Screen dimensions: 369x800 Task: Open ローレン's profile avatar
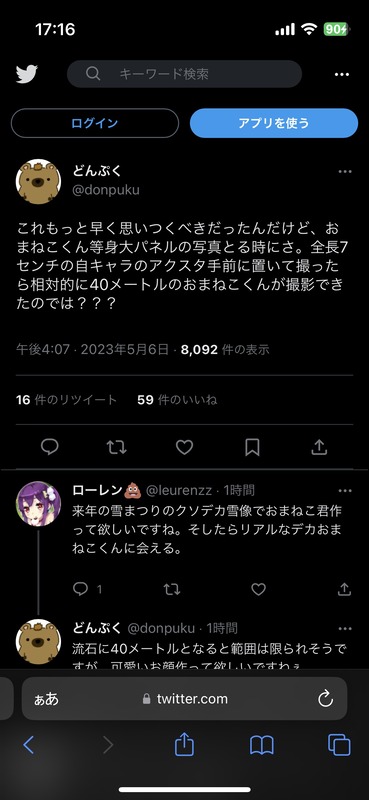[38, 503]
